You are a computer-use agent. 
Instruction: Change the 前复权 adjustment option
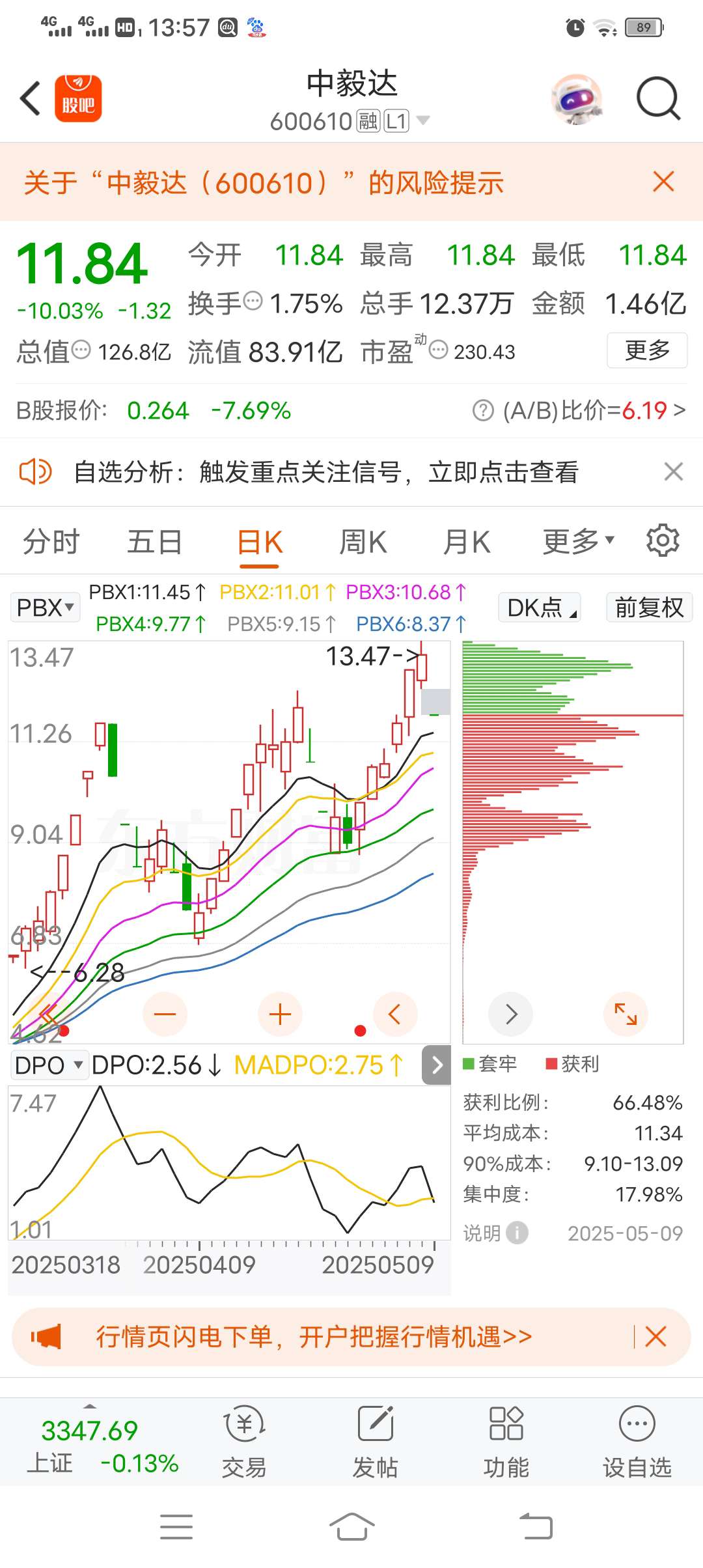pyautogui.click(x=649, y=608)
